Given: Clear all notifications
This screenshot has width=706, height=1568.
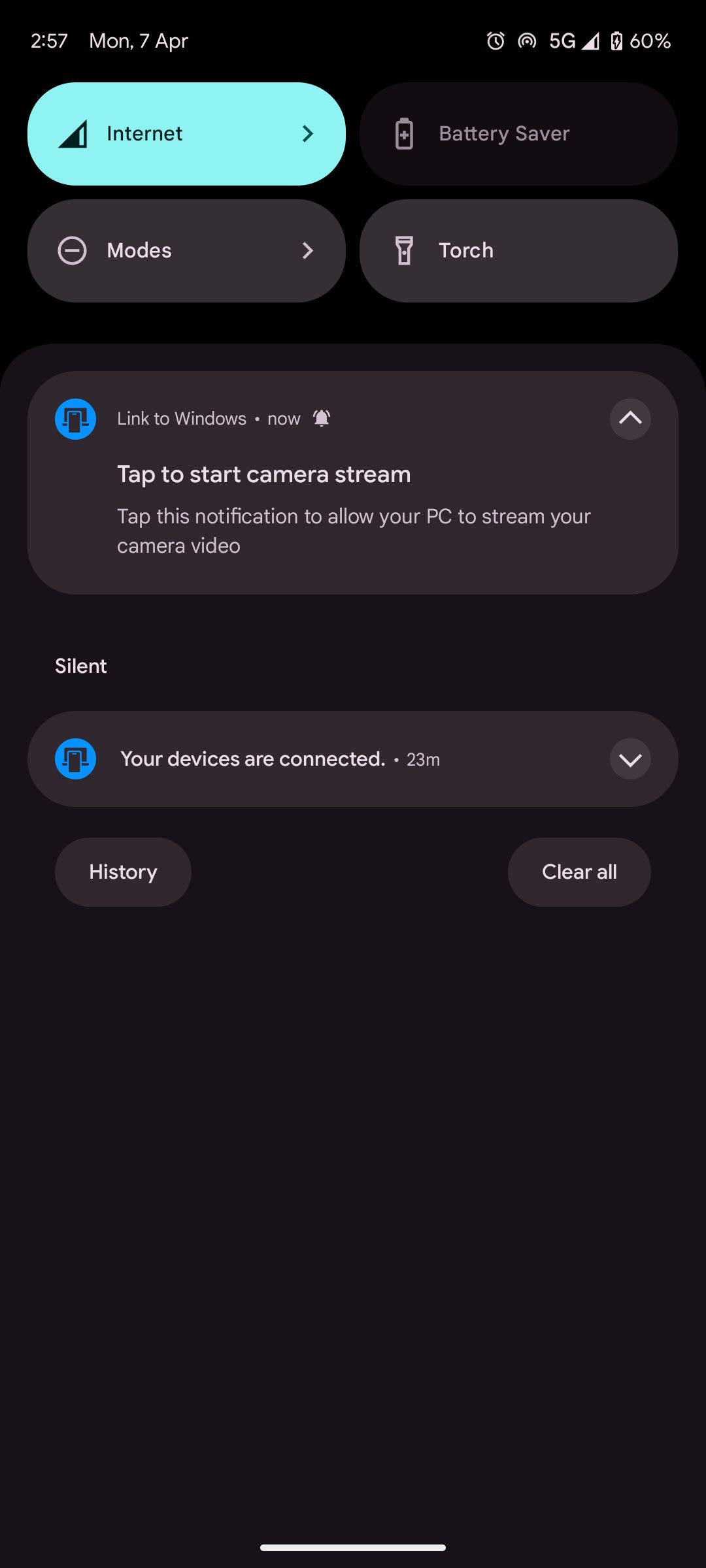Looking at the screenshot, I should (x=579, y=872).
